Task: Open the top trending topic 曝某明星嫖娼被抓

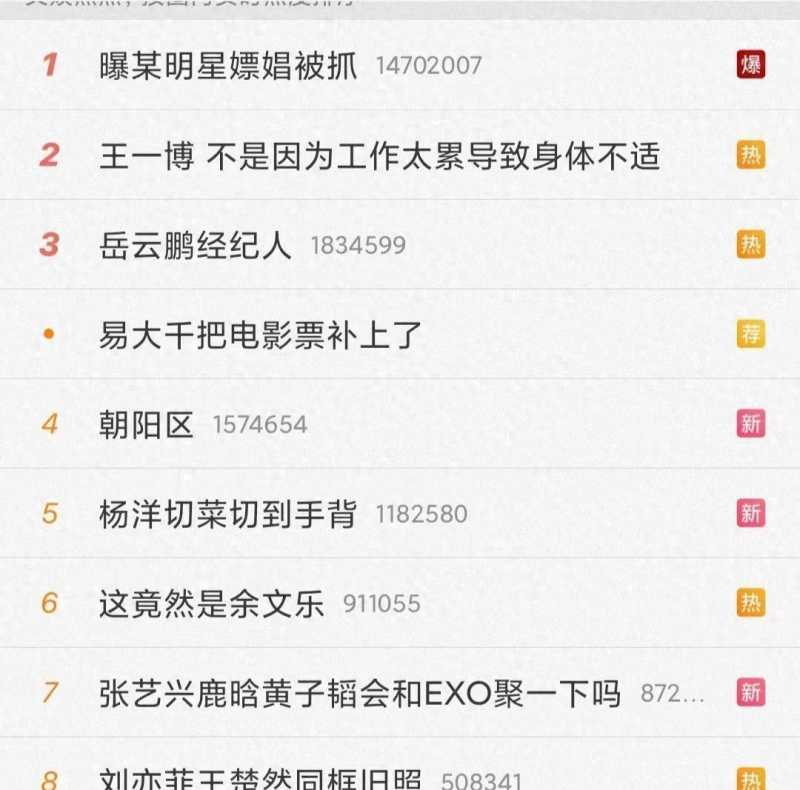Action: pos(228,66)
